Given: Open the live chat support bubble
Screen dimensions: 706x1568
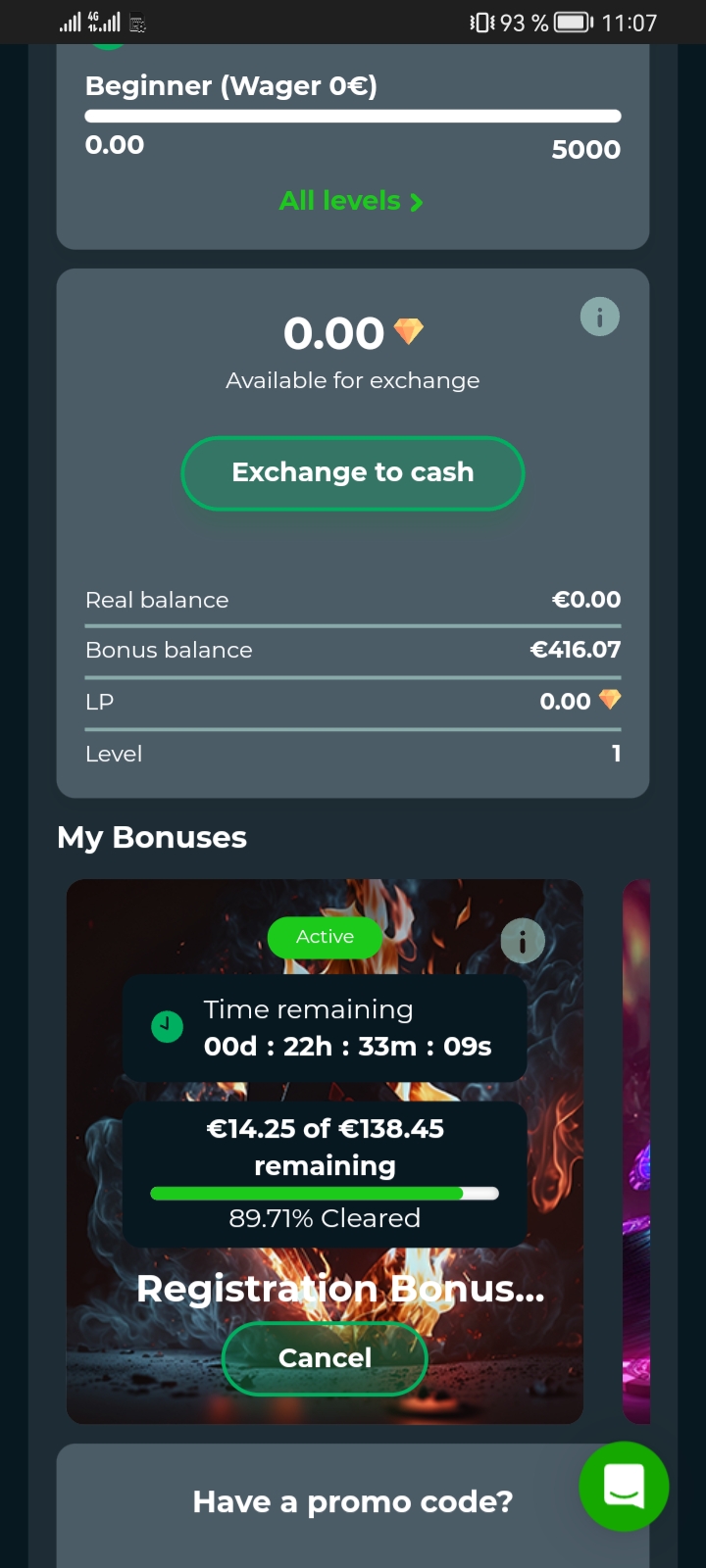Looking at the screenshot, I should [624, 1486].
